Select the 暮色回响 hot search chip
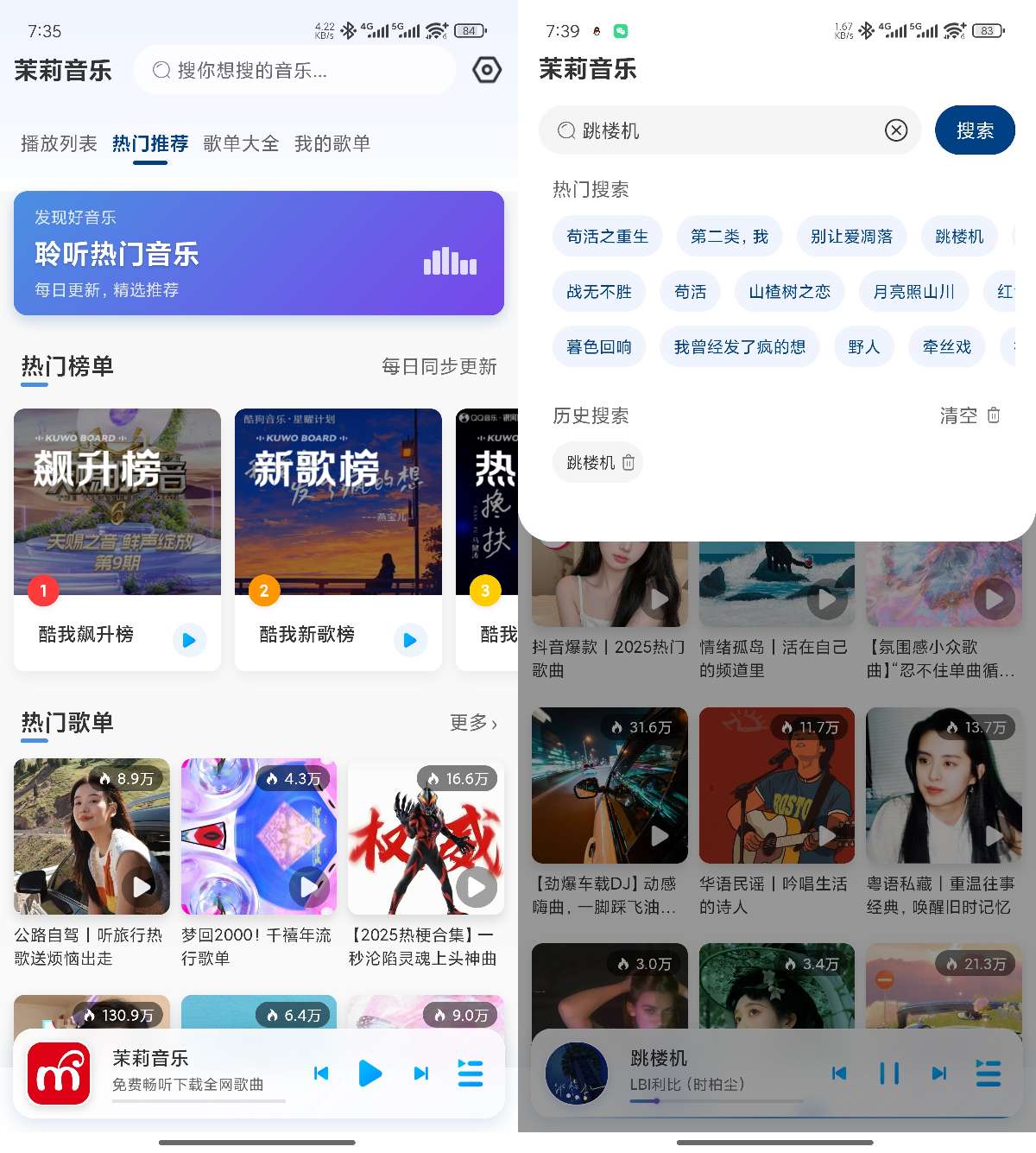Viewport: 1036px width, 1153px height. 598,347
